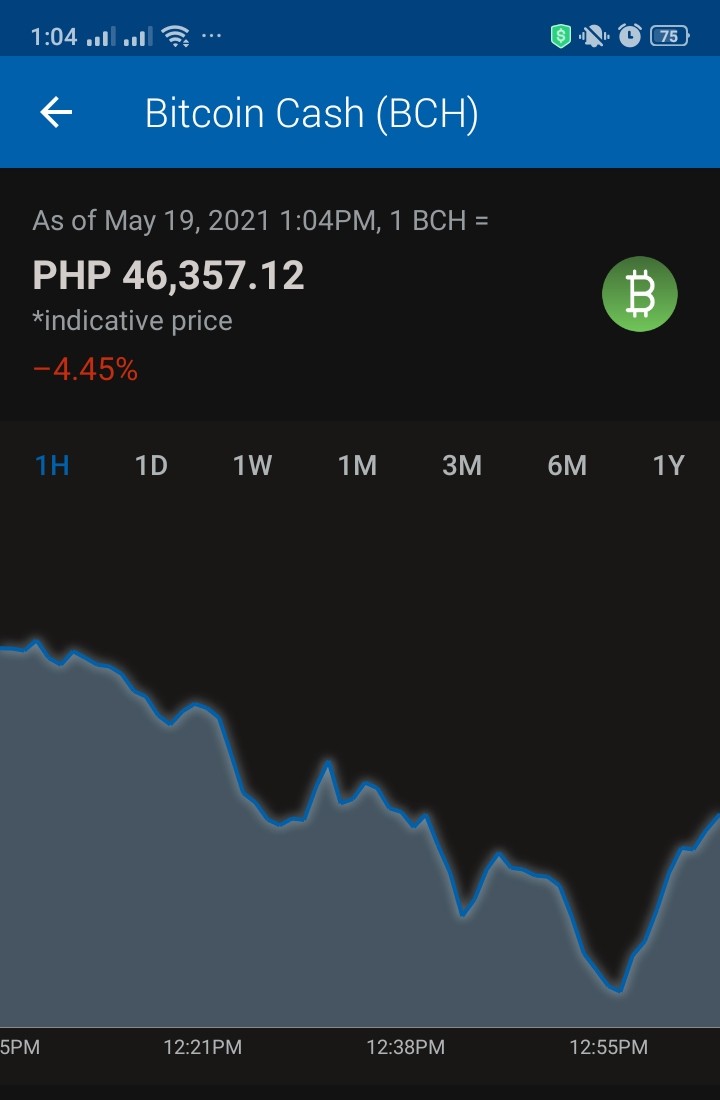Switch chart to 1W range

tap(253, 466)
